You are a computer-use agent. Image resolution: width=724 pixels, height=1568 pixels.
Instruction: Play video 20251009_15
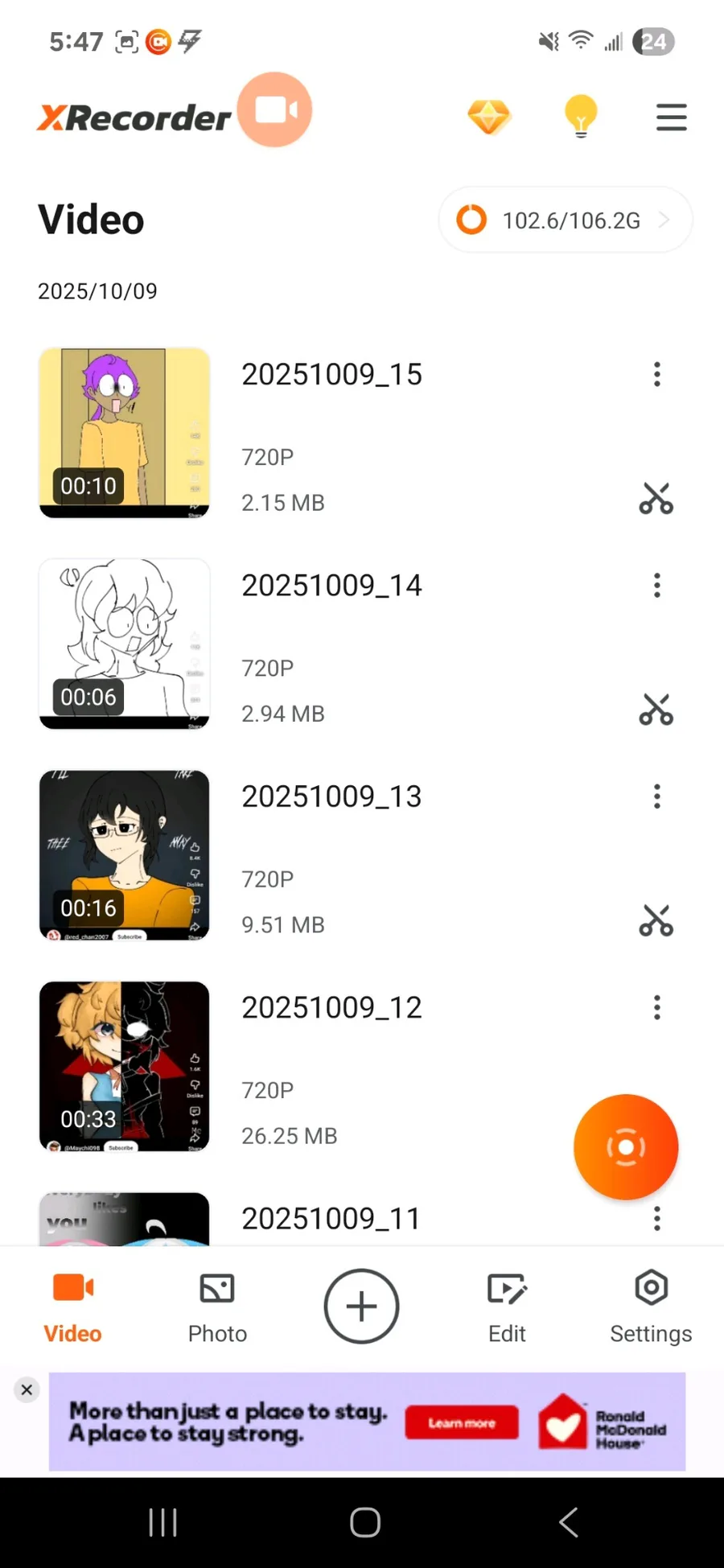coord(125,433)
